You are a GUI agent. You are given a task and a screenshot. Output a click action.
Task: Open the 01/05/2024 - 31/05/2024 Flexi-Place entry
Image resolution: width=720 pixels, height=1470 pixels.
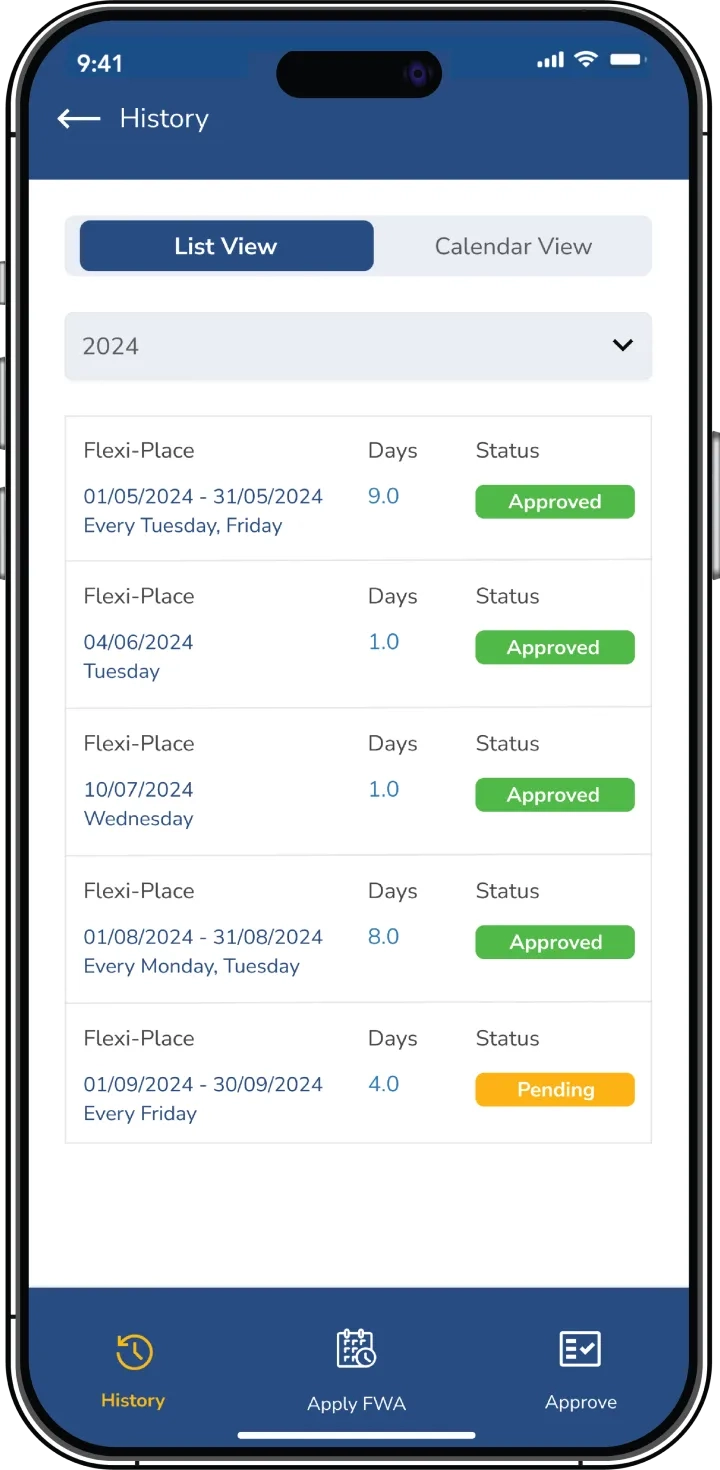coord(358,488)
